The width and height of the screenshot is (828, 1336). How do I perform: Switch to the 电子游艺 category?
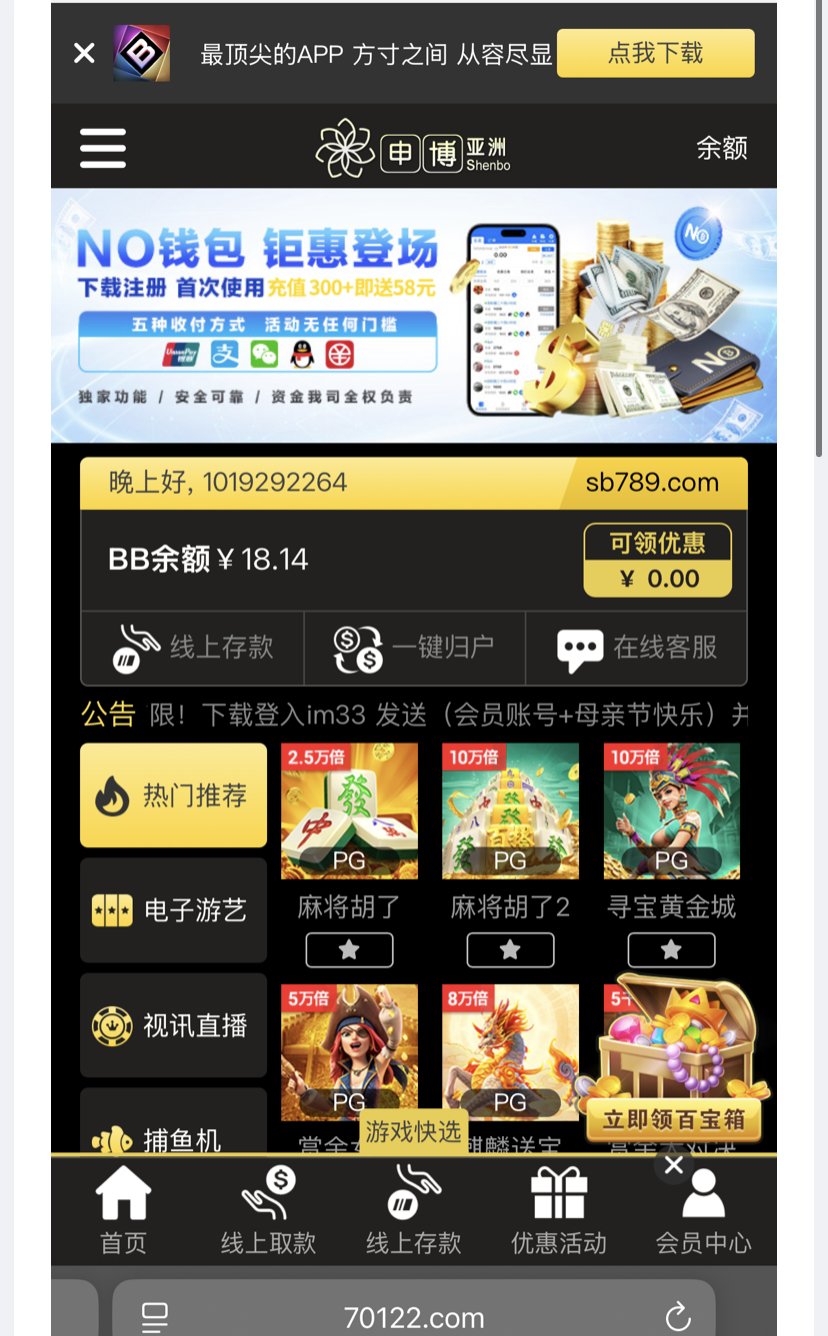(173, 910)
